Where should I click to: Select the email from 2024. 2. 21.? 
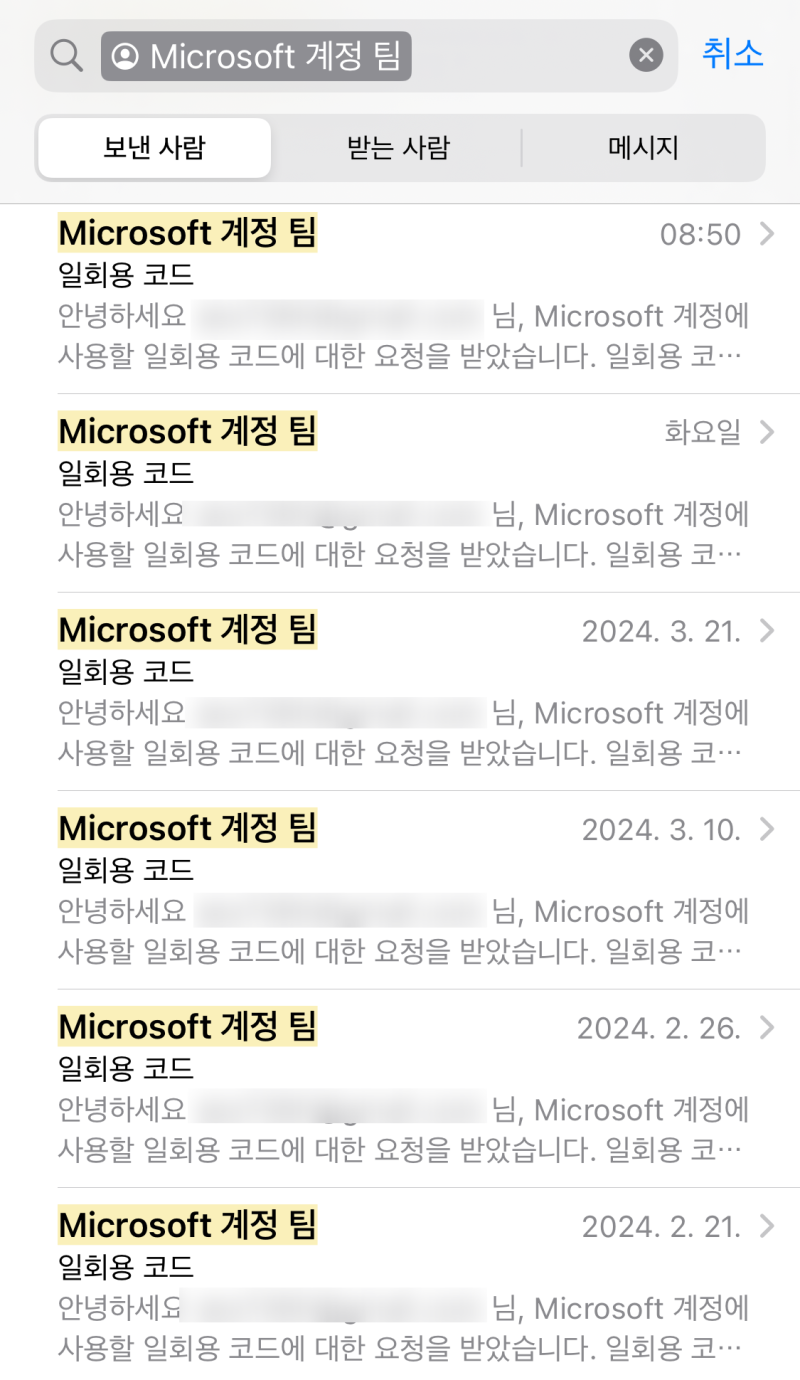point(400,1285)
